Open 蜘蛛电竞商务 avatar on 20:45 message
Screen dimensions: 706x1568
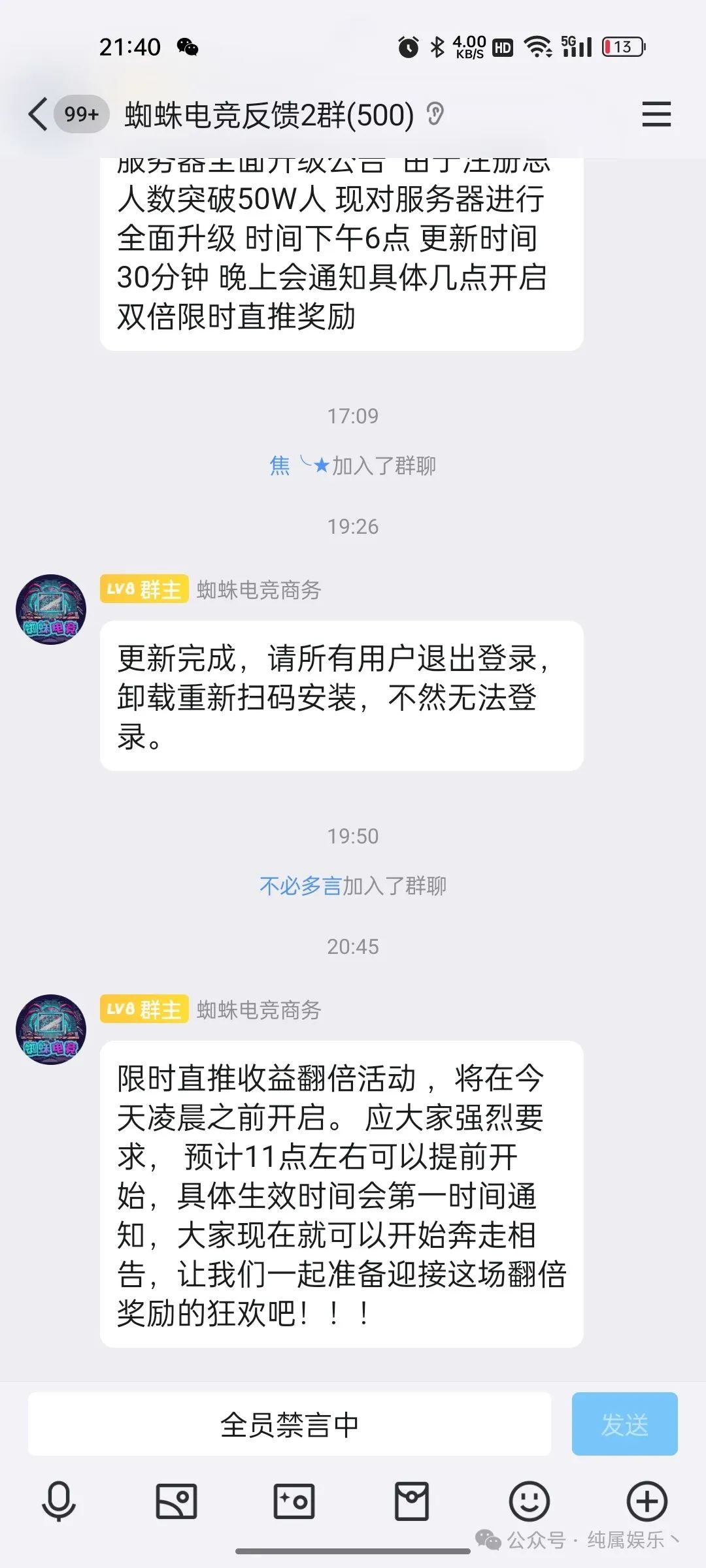[51, 1030]
